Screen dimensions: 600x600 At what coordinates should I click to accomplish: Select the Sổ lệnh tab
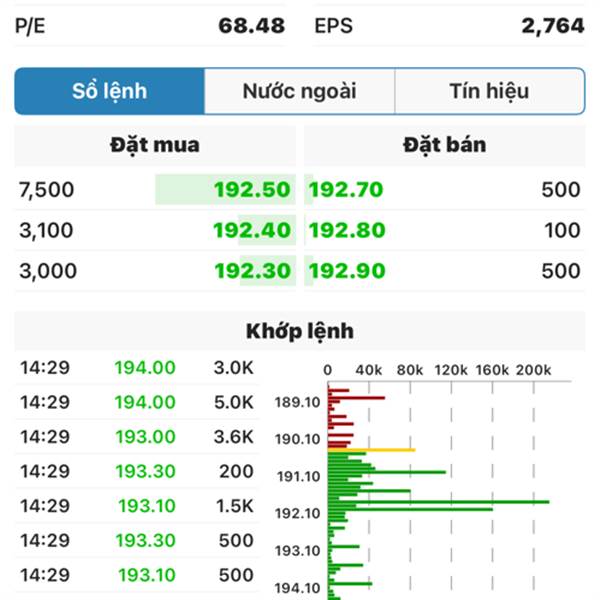(x=110, y=92)
